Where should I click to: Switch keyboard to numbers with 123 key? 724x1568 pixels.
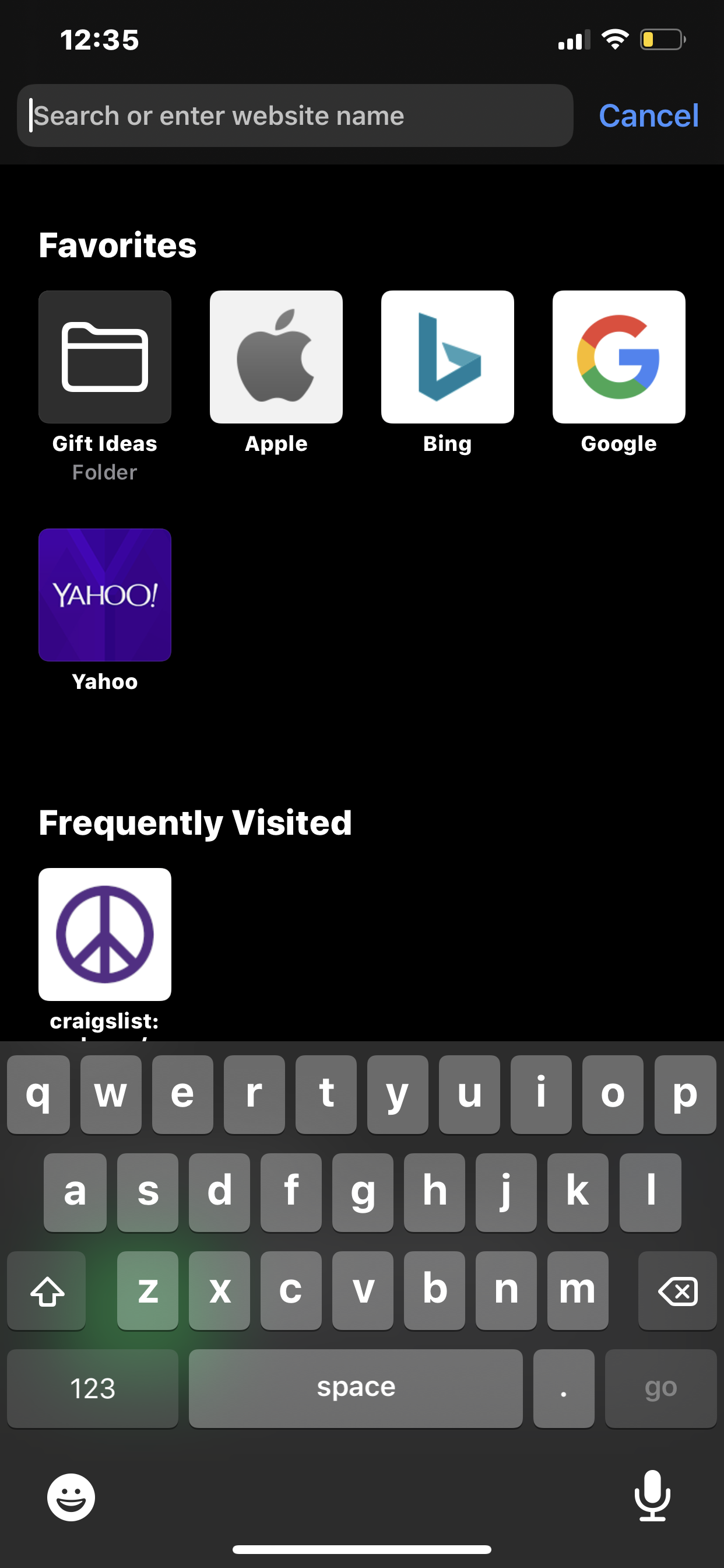pos(93,1388)
